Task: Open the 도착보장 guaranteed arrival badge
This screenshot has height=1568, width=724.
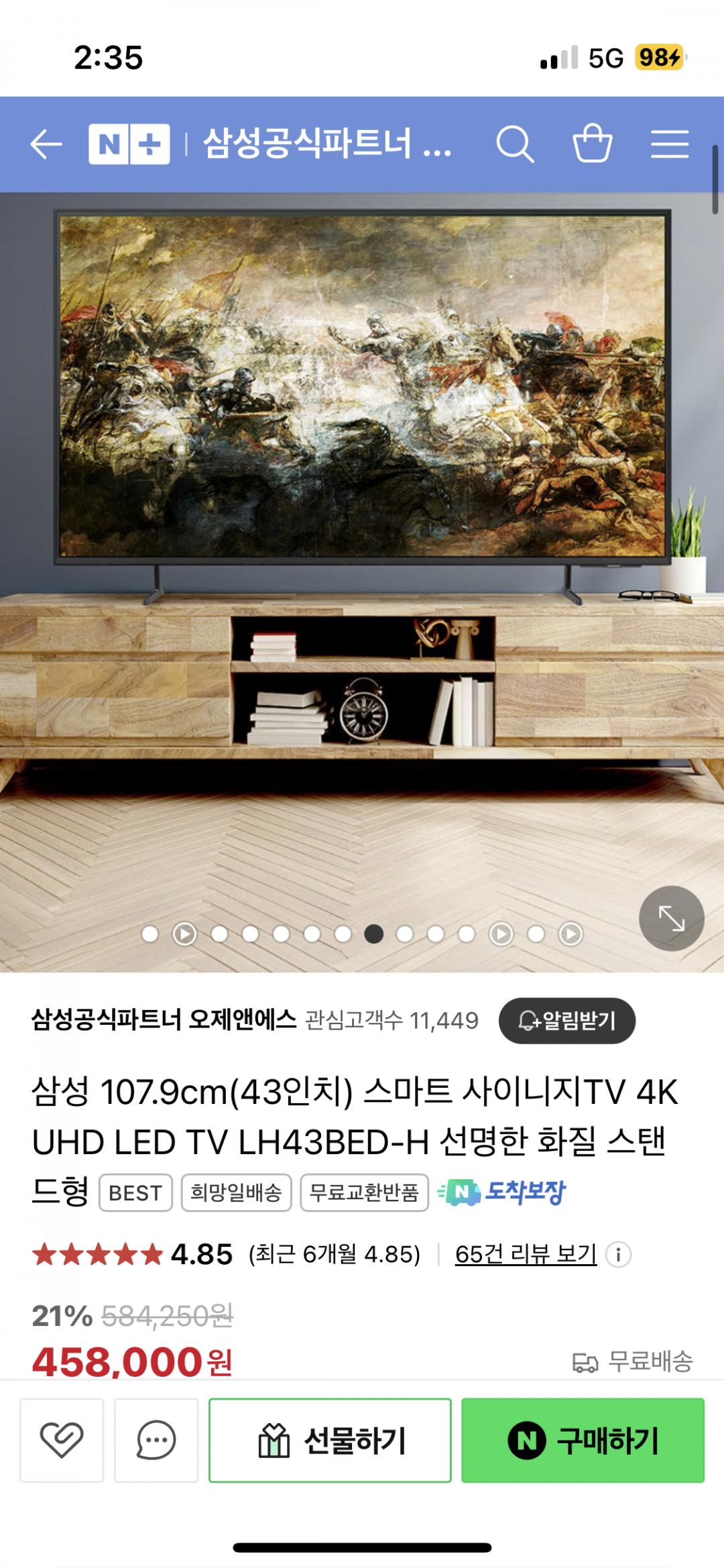Action: 501,1192
